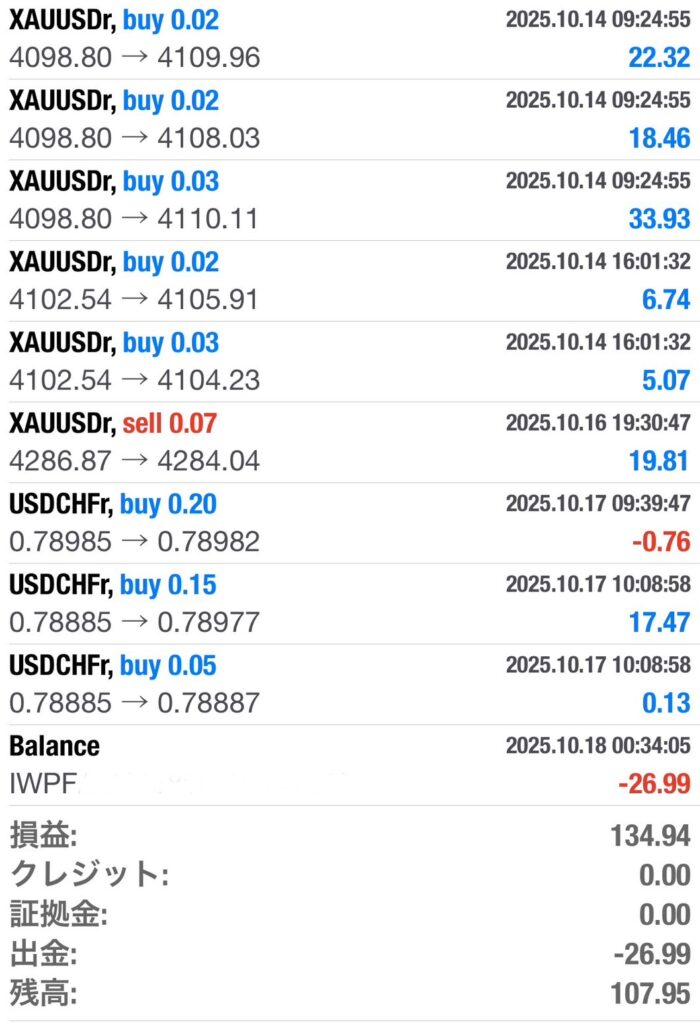Expand the USDCHFr buy 0.20 losing trade
The image size is (700, 1024).
click(350, 523)
